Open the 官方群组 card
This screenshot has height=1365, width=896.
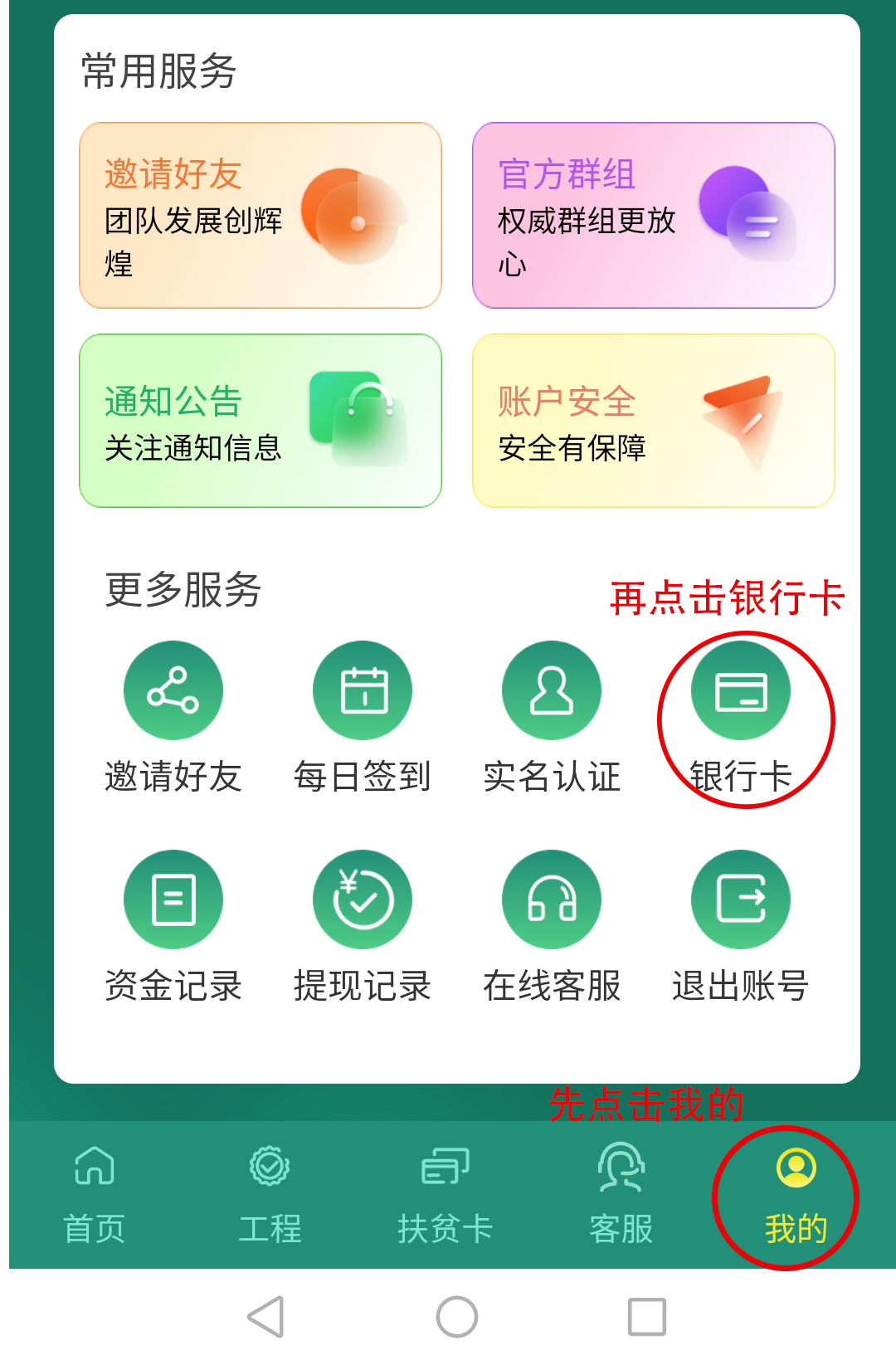pos(653,216)
